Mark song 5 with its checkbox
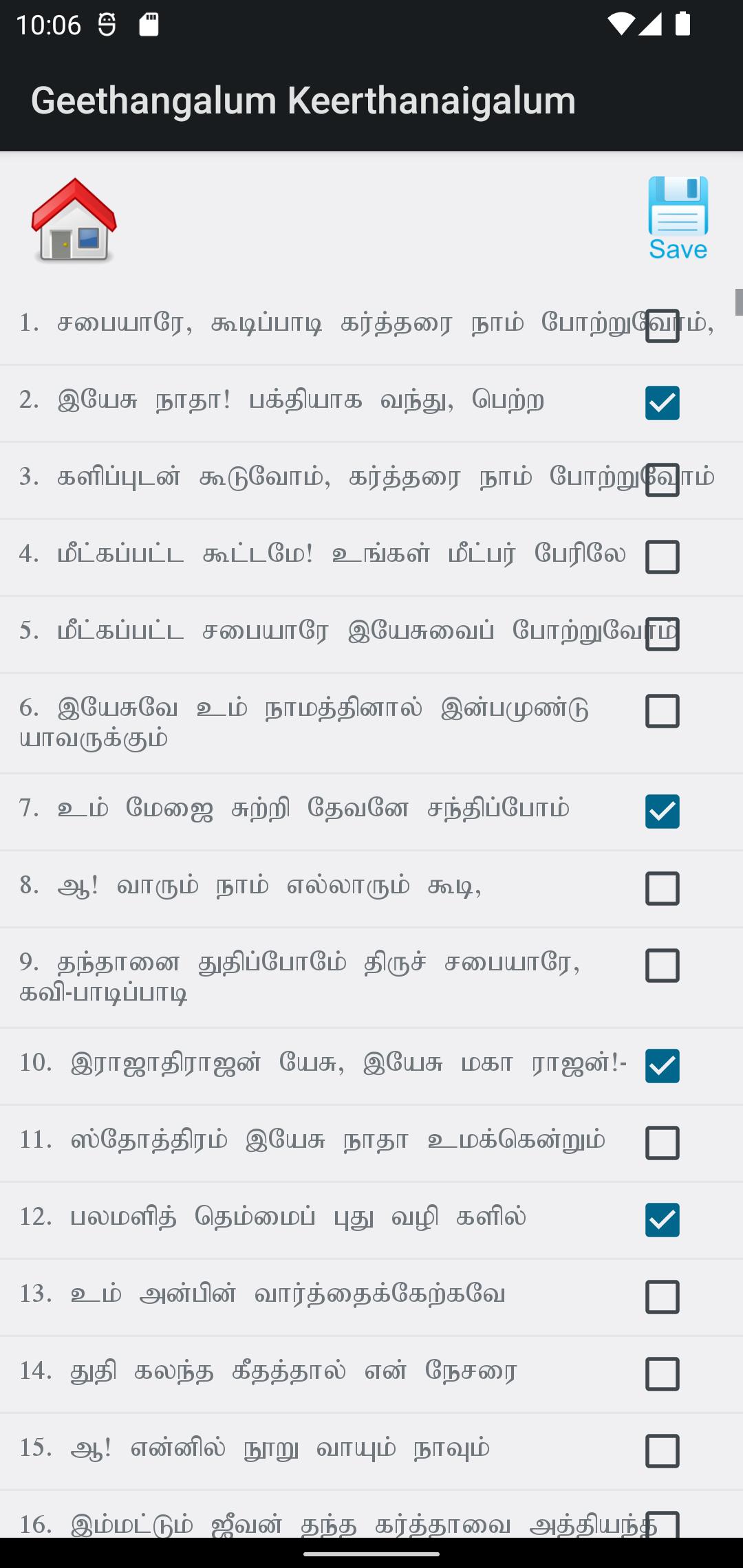The width and height of the screenshot is (743, 1568). pos(663,634)
